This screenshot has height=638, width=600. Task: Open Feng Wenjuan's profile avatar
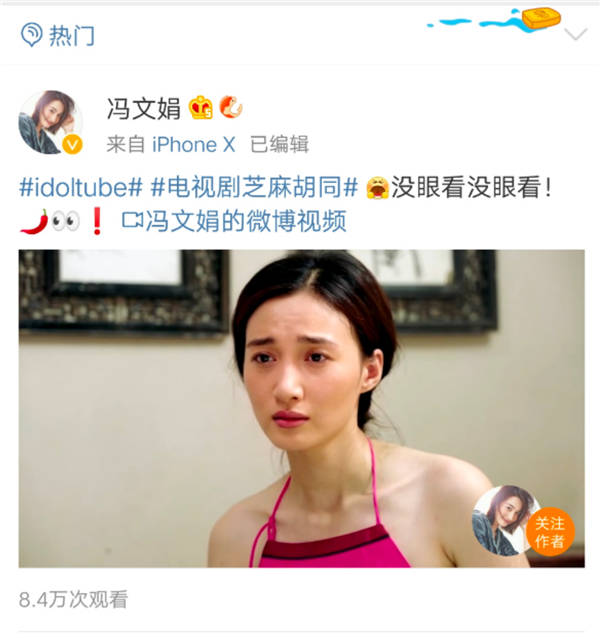pyautogui.click(x=50, y=124)
